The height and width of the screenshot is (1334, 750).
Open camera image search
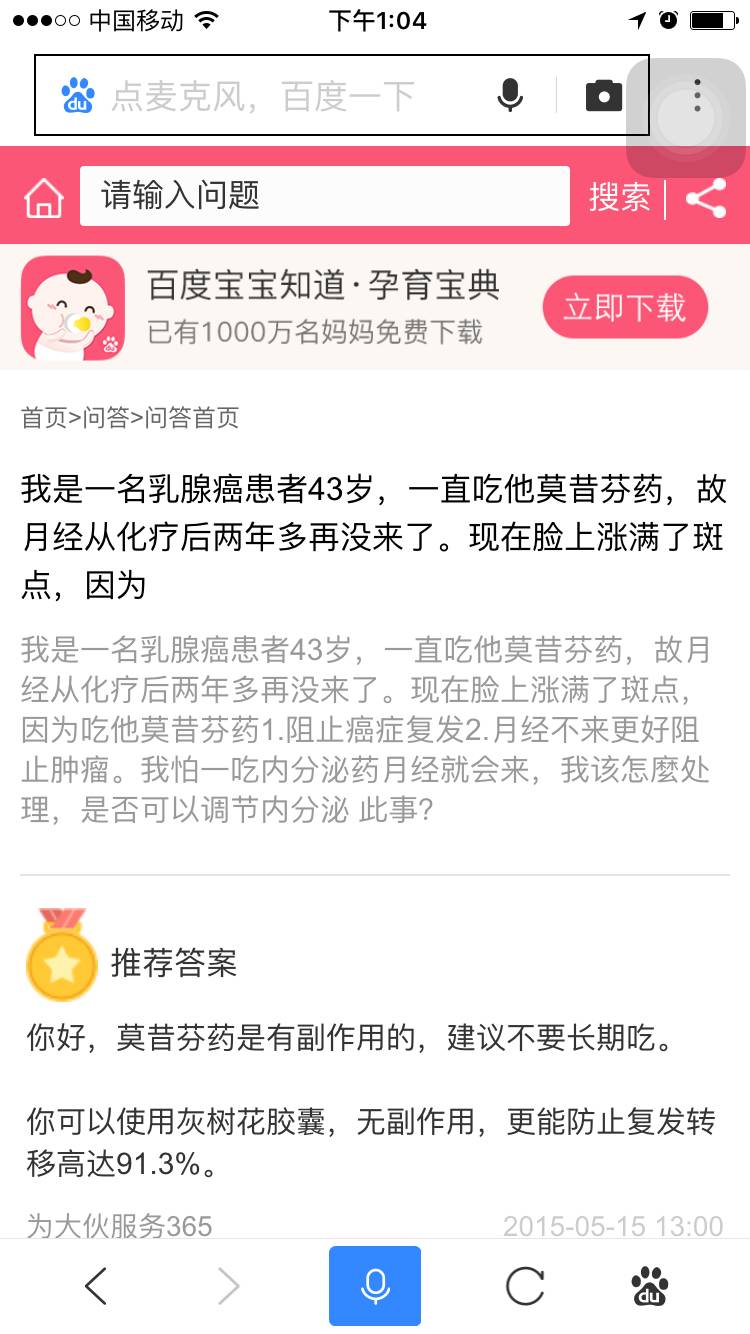point(603,96)
